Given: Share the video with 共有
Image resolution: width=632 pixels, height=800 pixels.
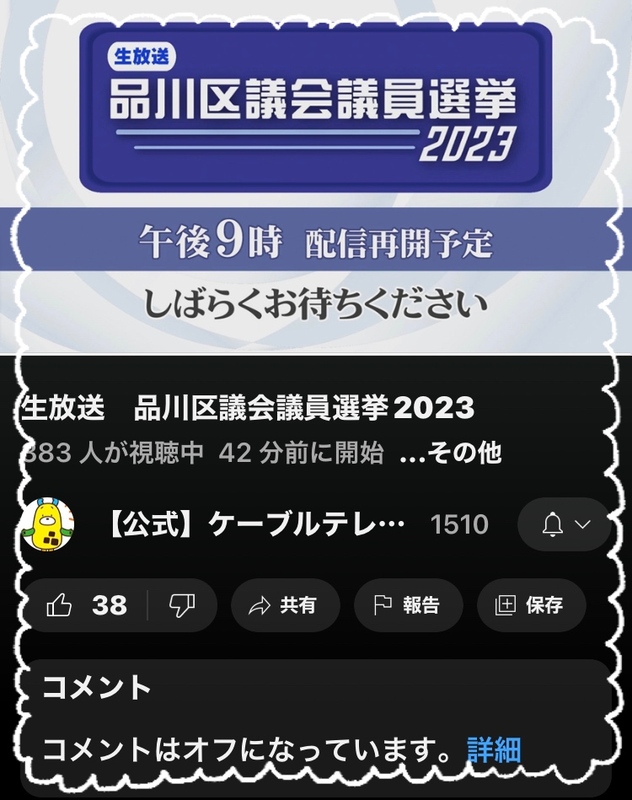Looking at the screenshot, I should pos(284,605).
